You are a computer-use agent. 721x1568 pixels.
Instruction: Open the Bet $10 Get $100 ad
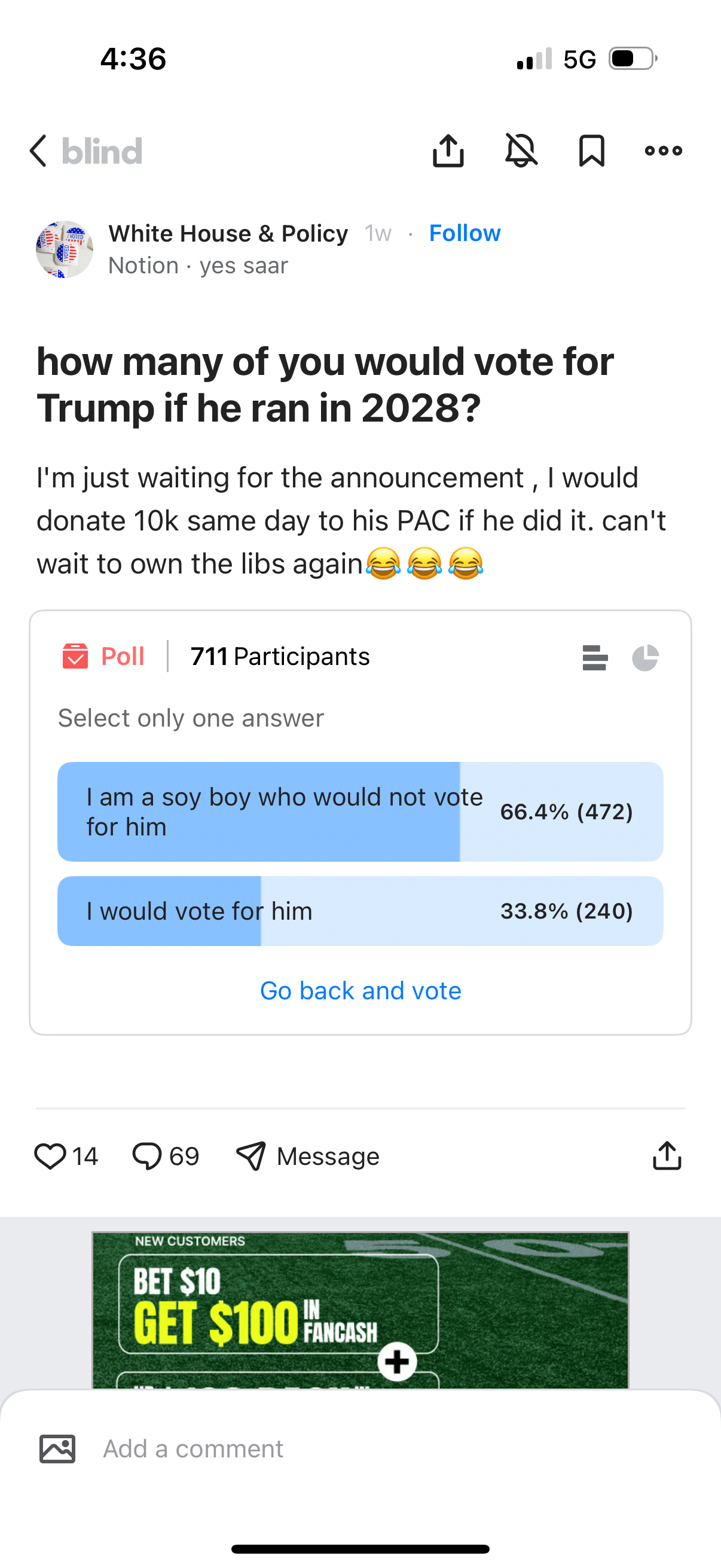click(x=360, y=1309)
